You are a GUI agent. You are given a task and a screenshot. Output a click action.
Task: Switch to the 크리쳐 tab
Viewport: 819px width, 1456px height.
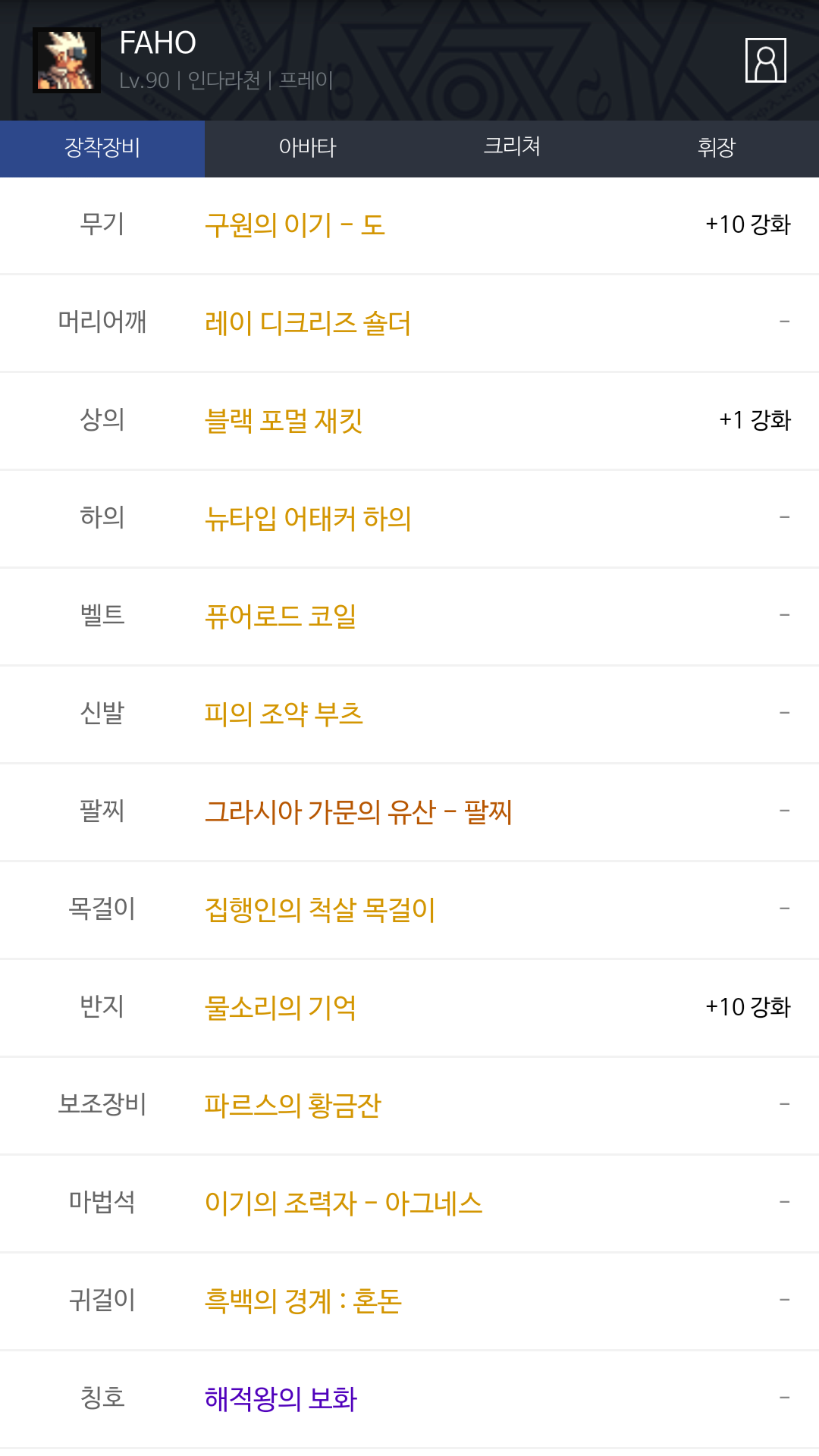pos(512,148)
